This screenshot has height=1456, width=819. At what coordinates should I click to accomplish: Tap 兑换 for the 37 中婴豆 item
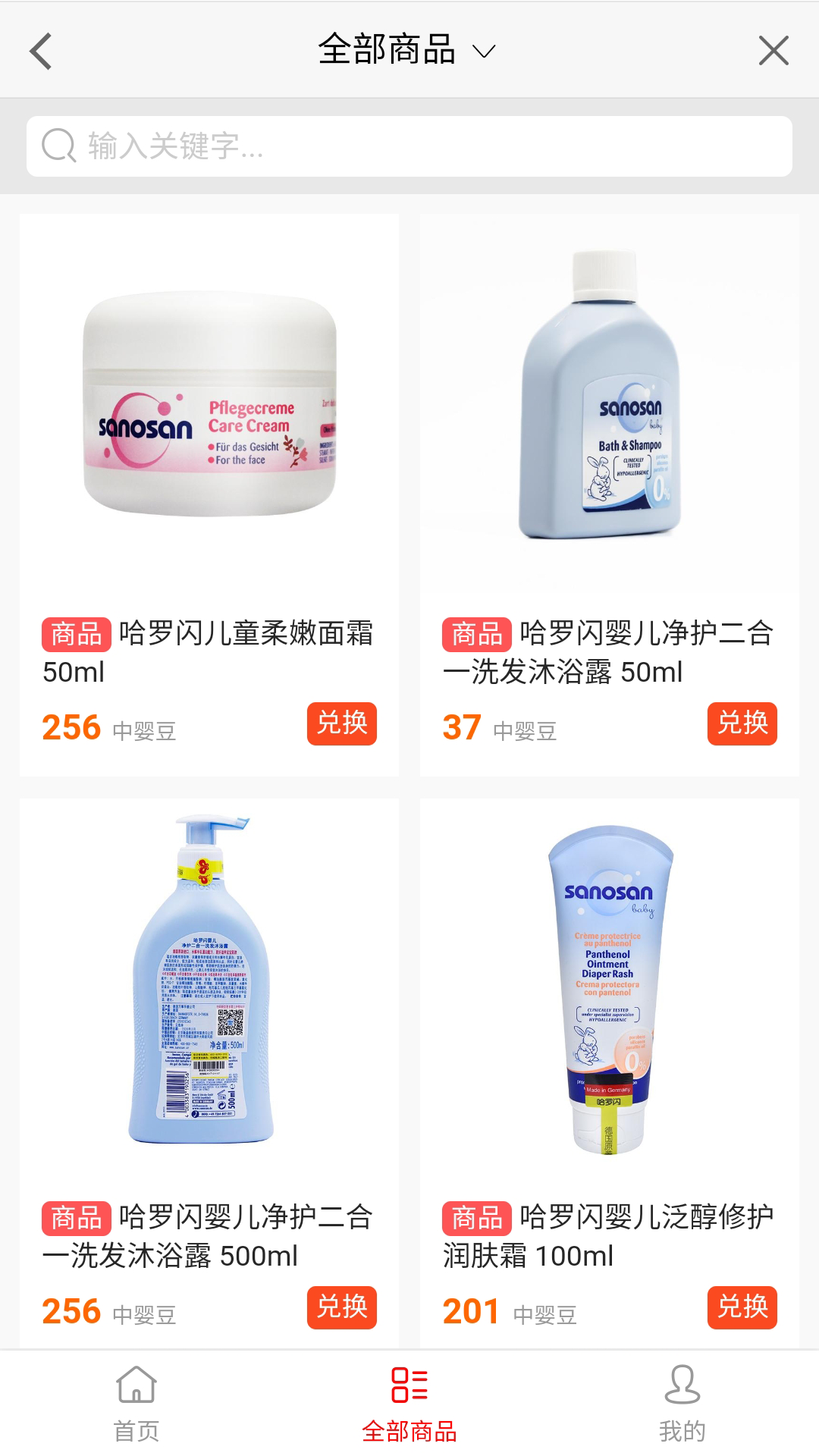click(742, 723)
